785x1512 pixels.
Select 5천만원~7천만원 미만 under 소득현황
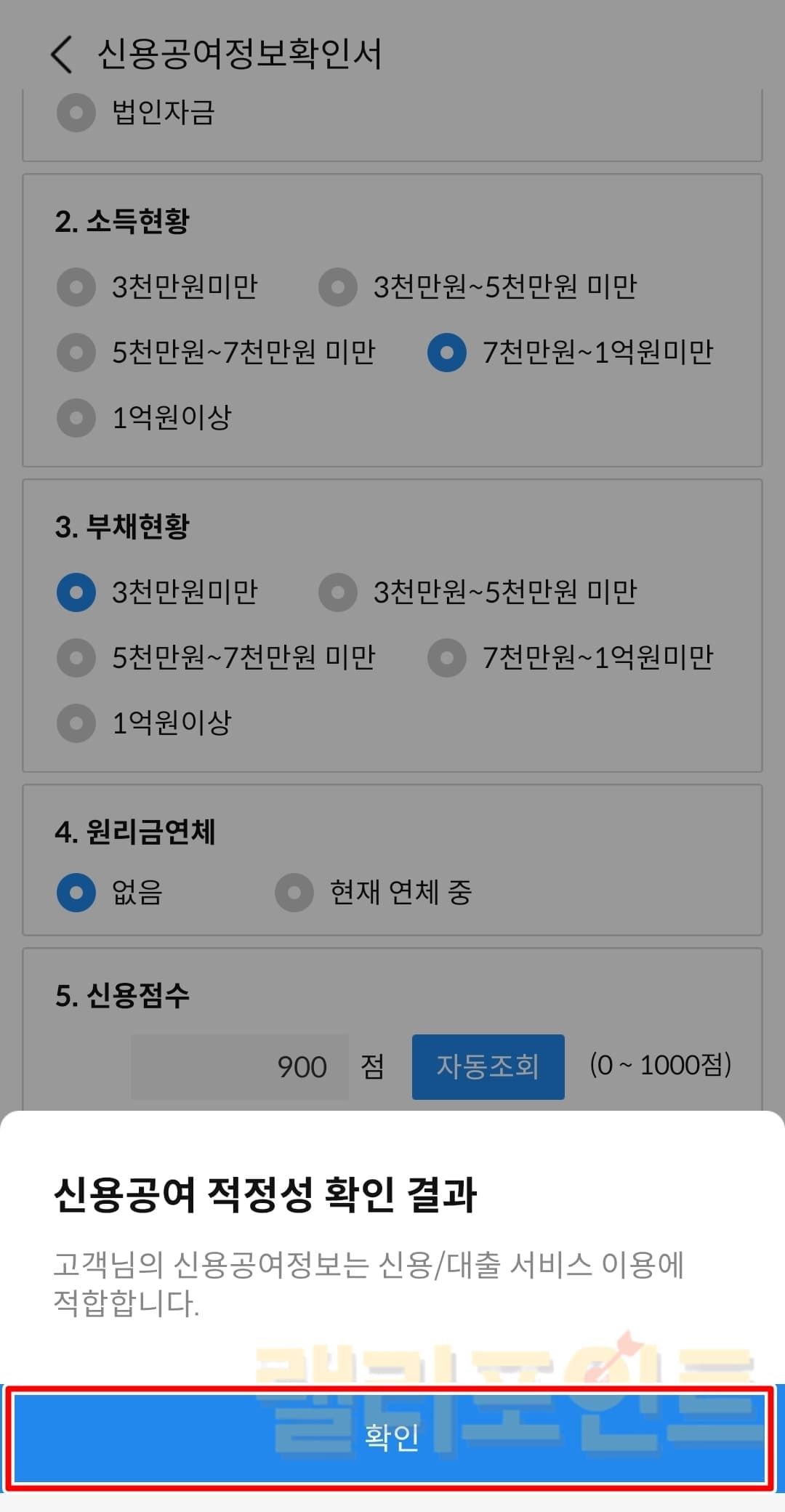point(76,353)
